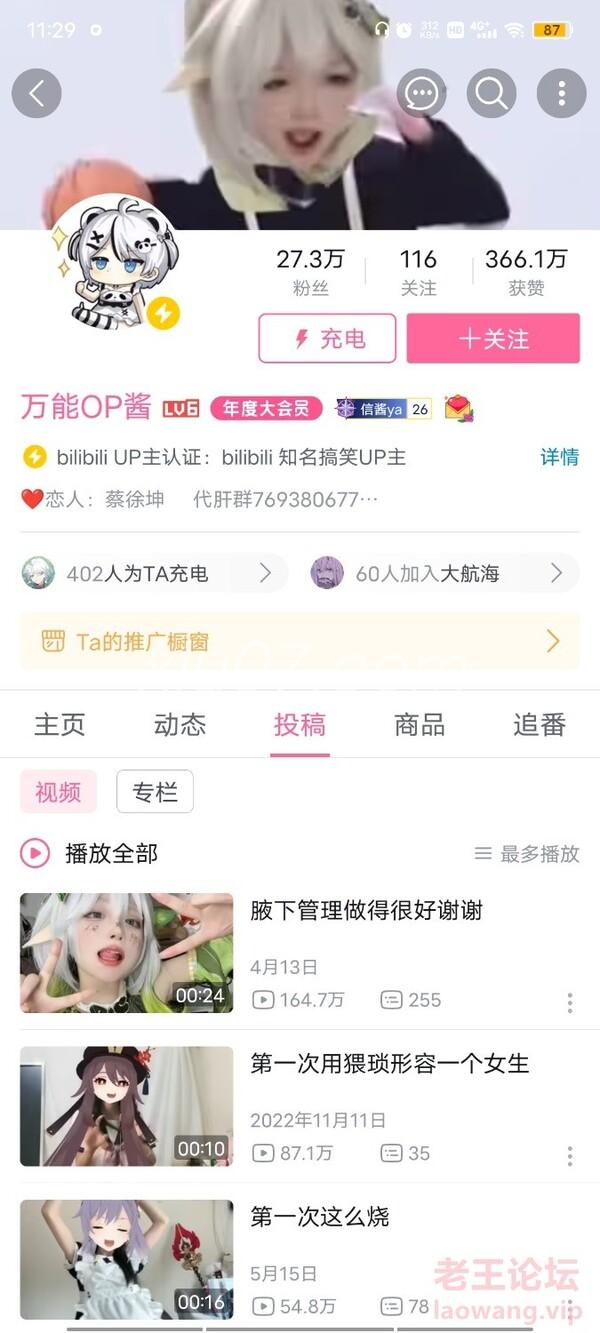Screen dimensions: 600x1333
Task: Switch to the 商品 tab
Action: [x=419, y=725]
